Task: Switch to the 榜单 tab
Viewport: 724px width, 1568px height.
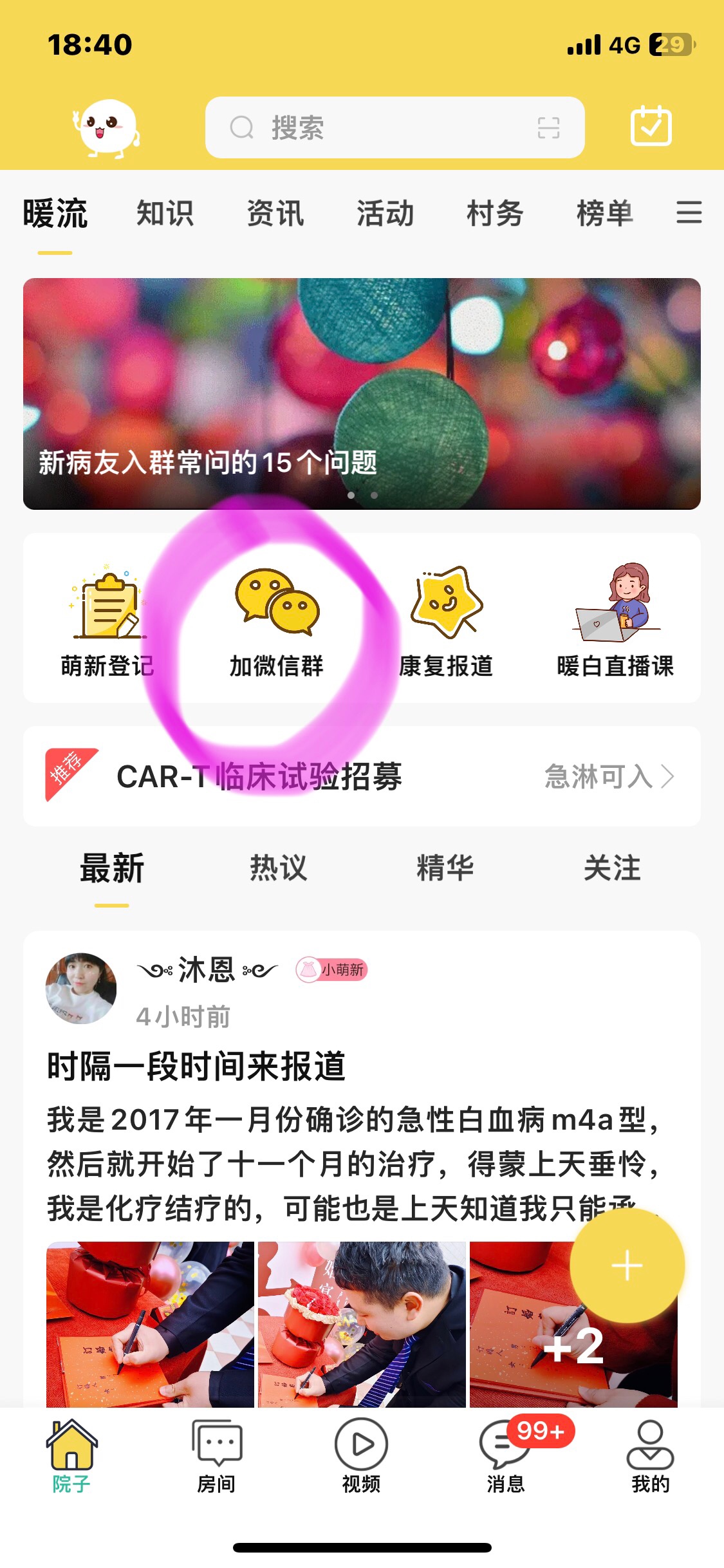Action: click(604, 214)
